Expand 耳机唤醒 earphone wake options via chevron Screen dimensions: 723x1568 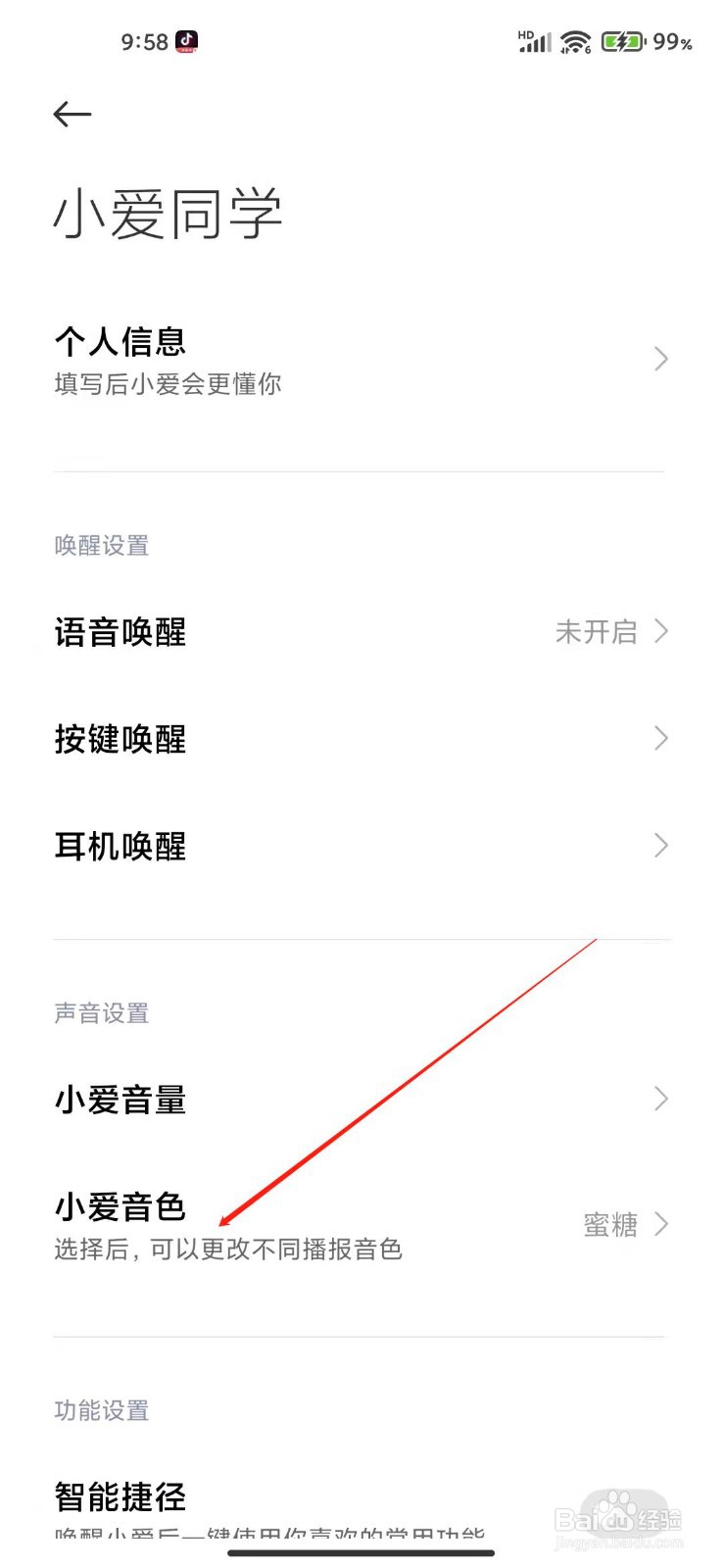coord(661,845)
